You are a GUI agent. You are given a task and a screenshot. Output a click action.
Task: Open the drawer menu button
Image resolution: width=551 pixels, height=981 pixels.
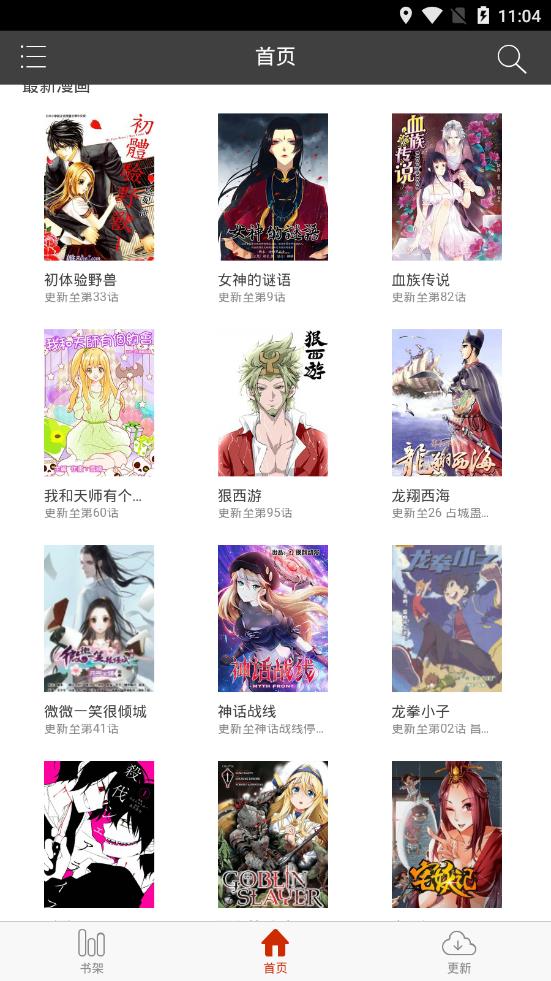click(x=33, y=56)
